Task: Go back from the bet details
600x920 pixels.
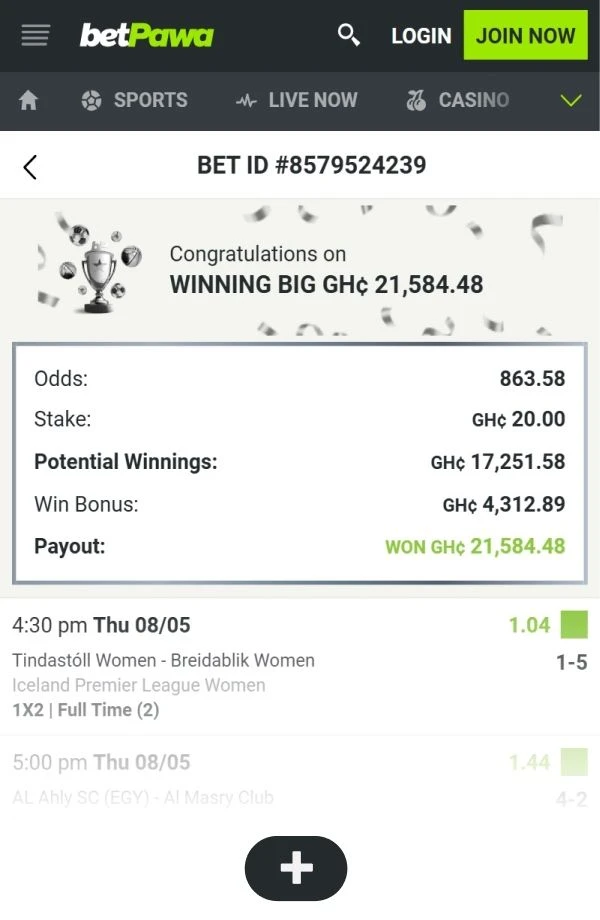Action: point(30,166)
